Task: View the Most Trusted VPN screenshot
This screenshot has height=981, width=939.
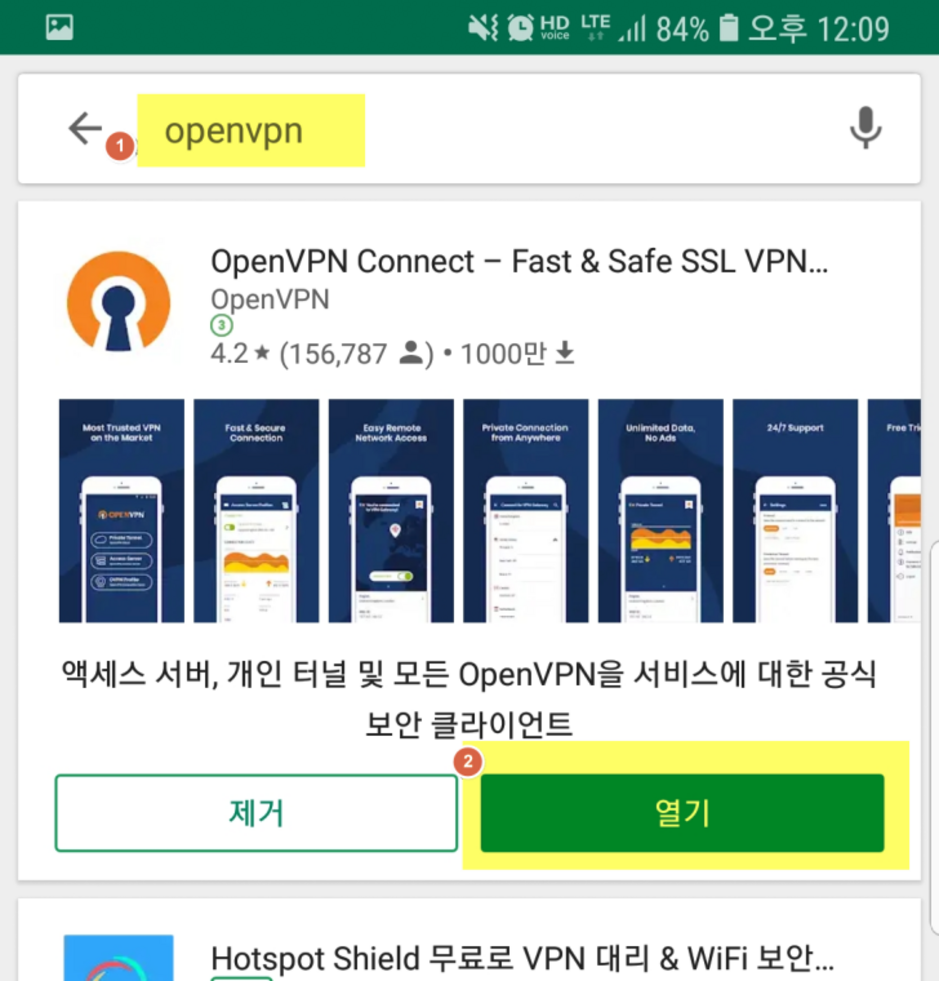Action: (122, 510)
